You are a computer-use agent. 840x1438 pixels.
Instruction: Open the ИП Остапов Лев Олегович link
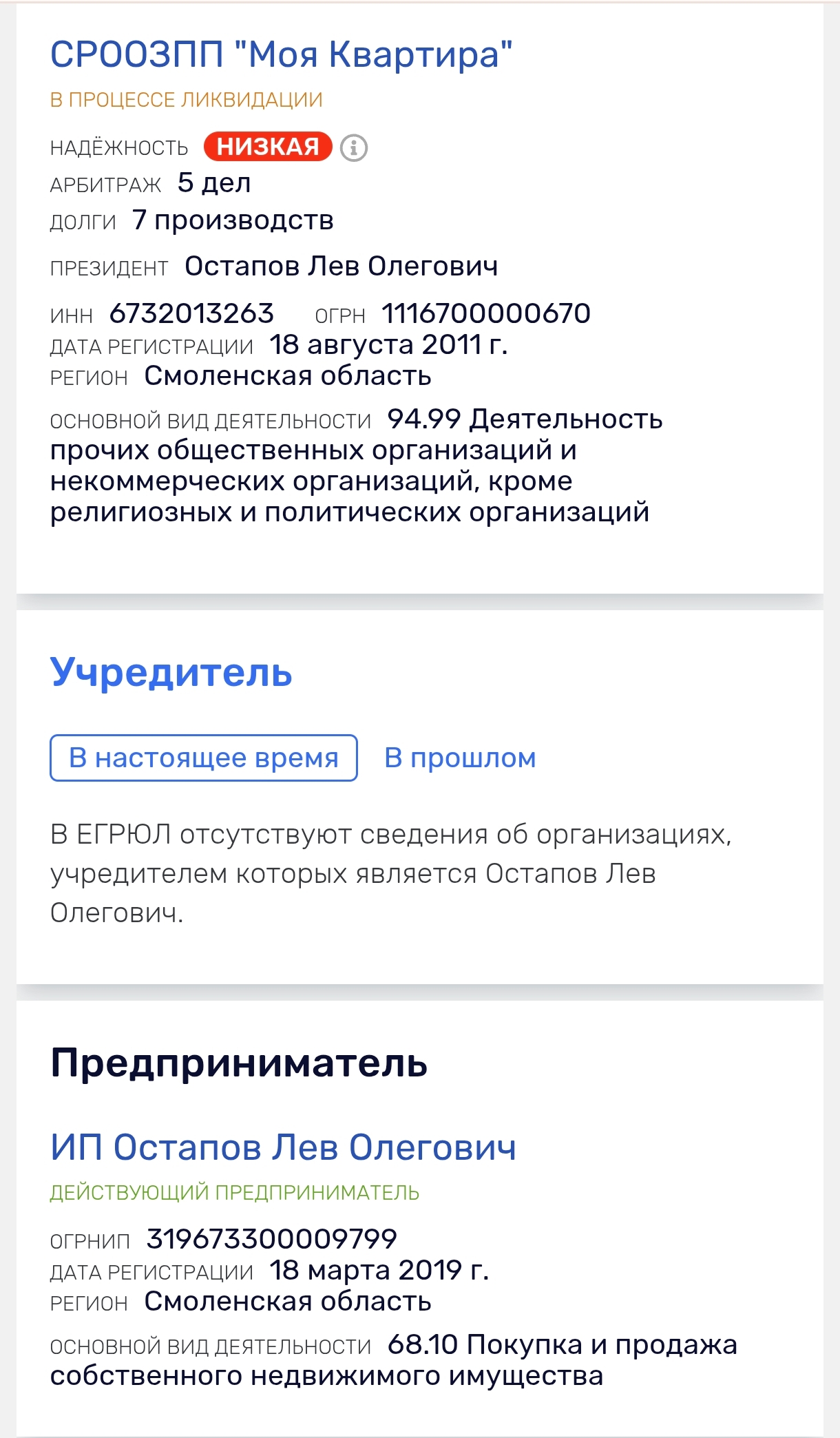[283, 1148]
